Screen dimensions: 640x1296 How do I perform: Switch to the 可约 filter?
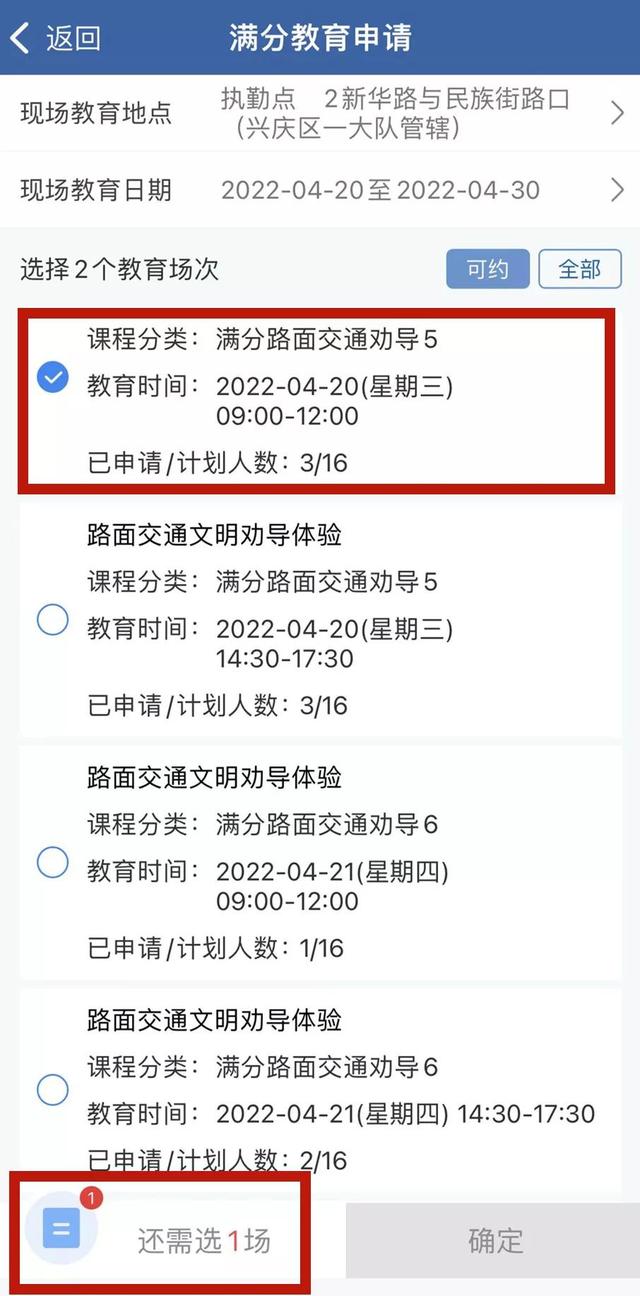[488, 268]
